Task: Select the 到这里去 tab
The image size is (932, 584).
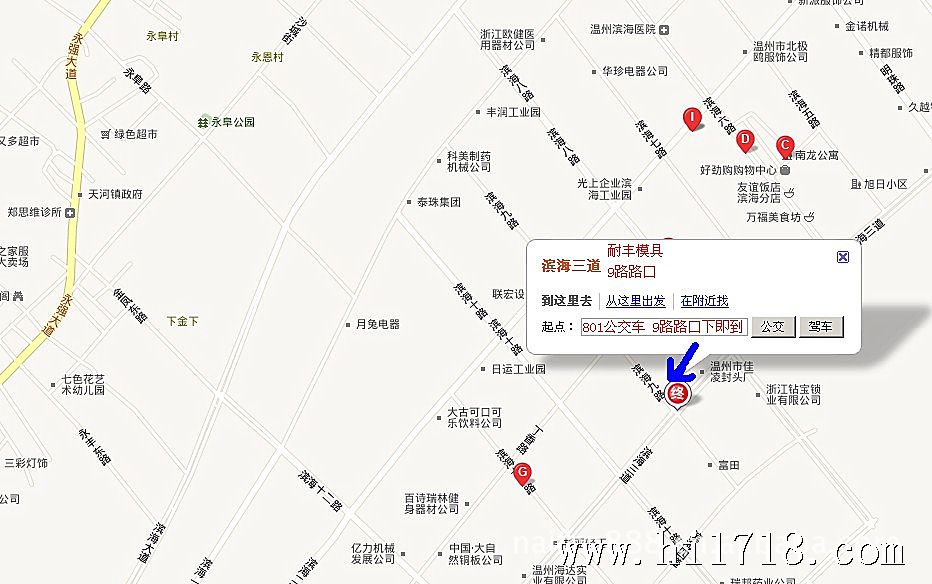Action: click(566, 300)
